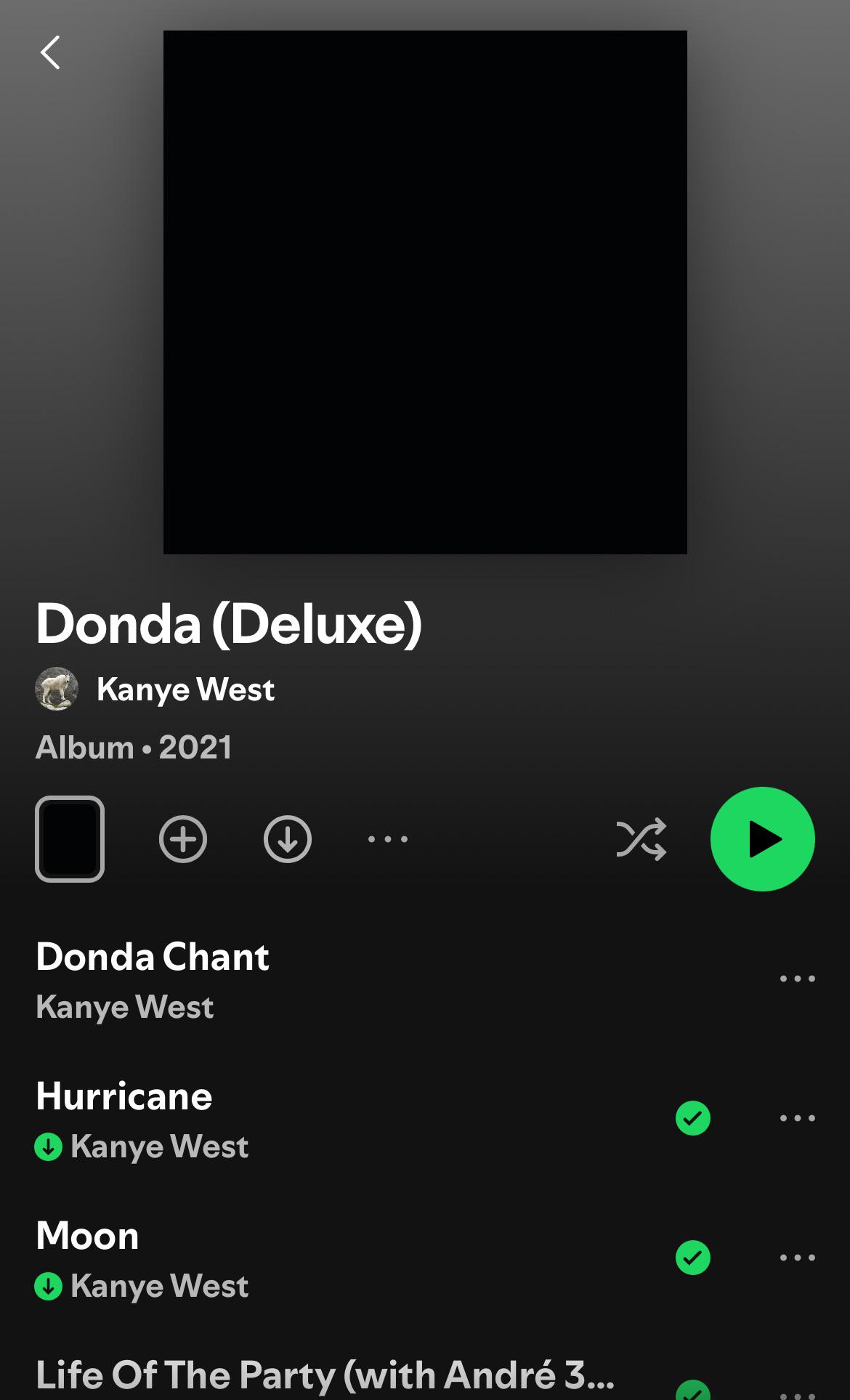
Task: Go back using the top-left arrow
Action: pyautogui.click(x=50, y=53)
